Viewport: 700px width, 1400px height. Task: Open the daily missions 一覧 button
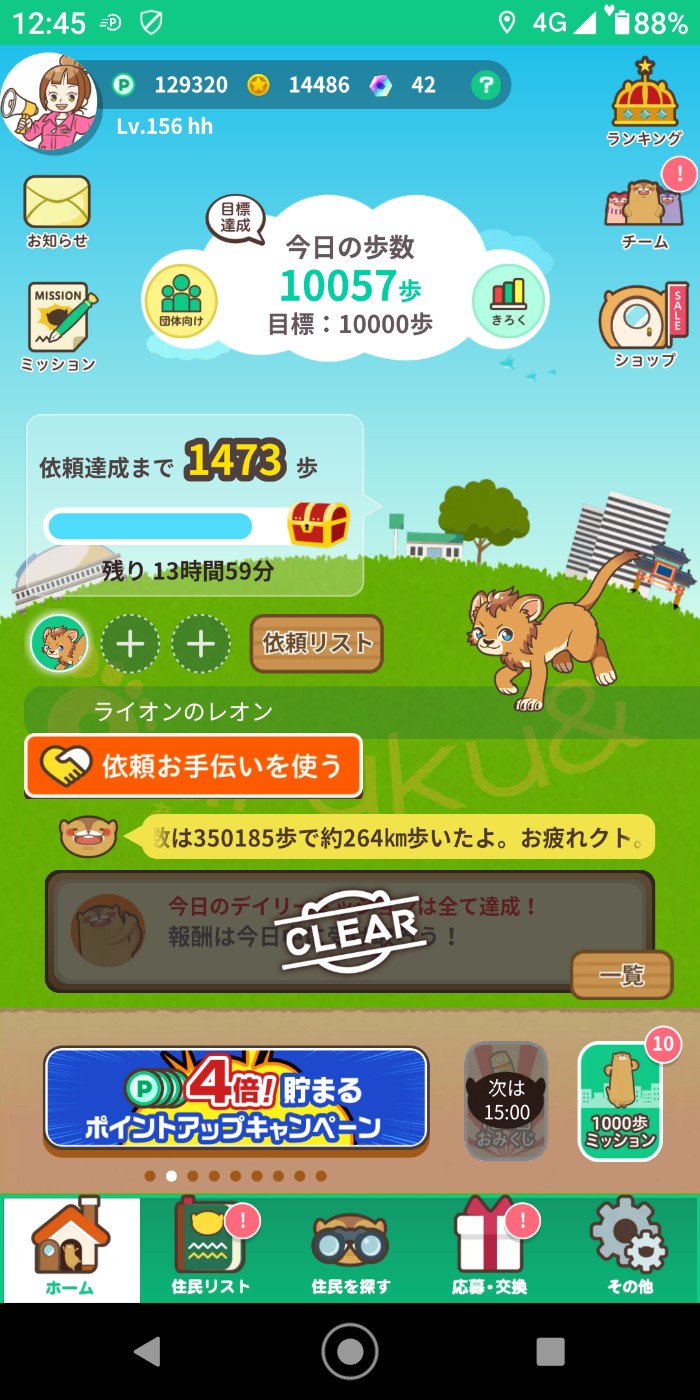pos(621,974)
